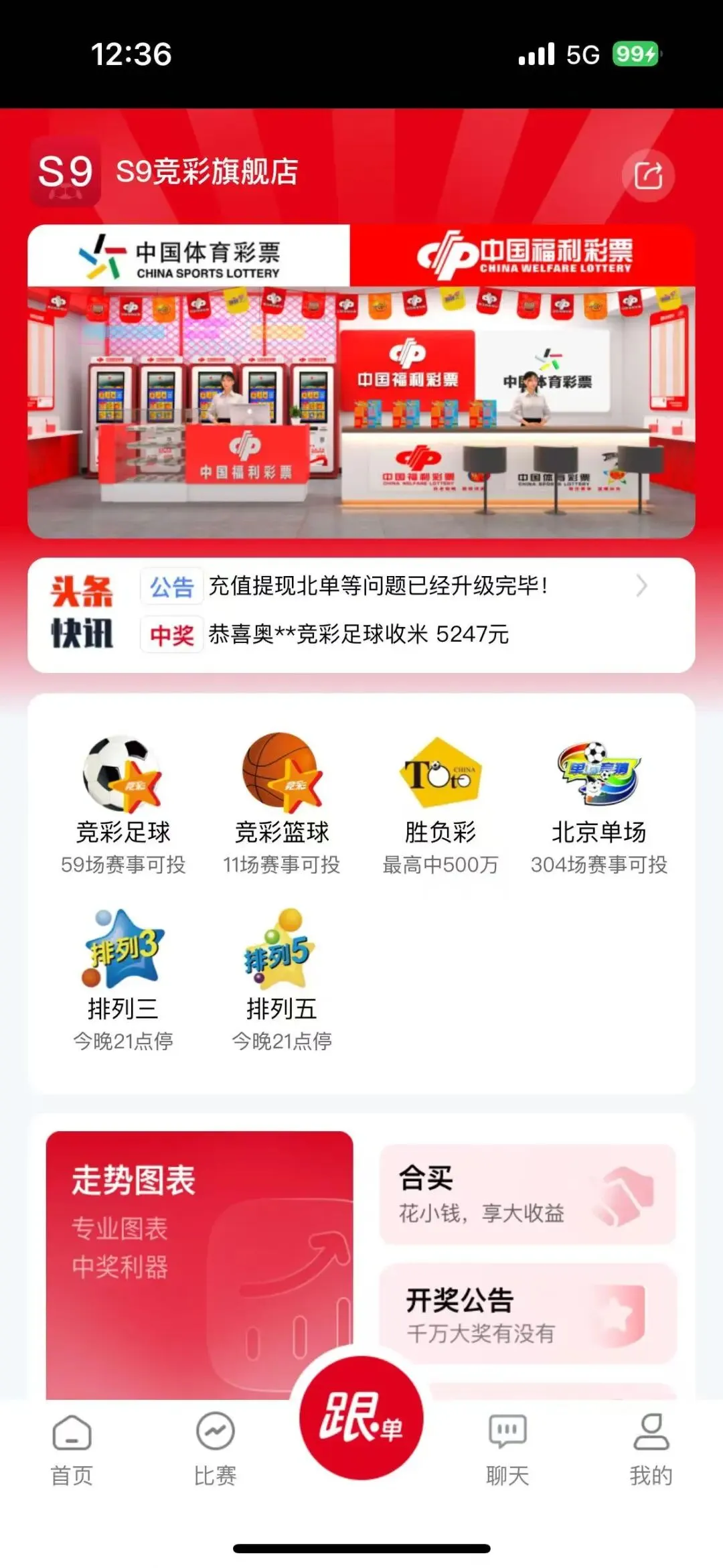The image size is (723, 1568).
Task: Open the 公告 announcement about 充值提现
Action: pyautogui.click(x=395, y=586)
